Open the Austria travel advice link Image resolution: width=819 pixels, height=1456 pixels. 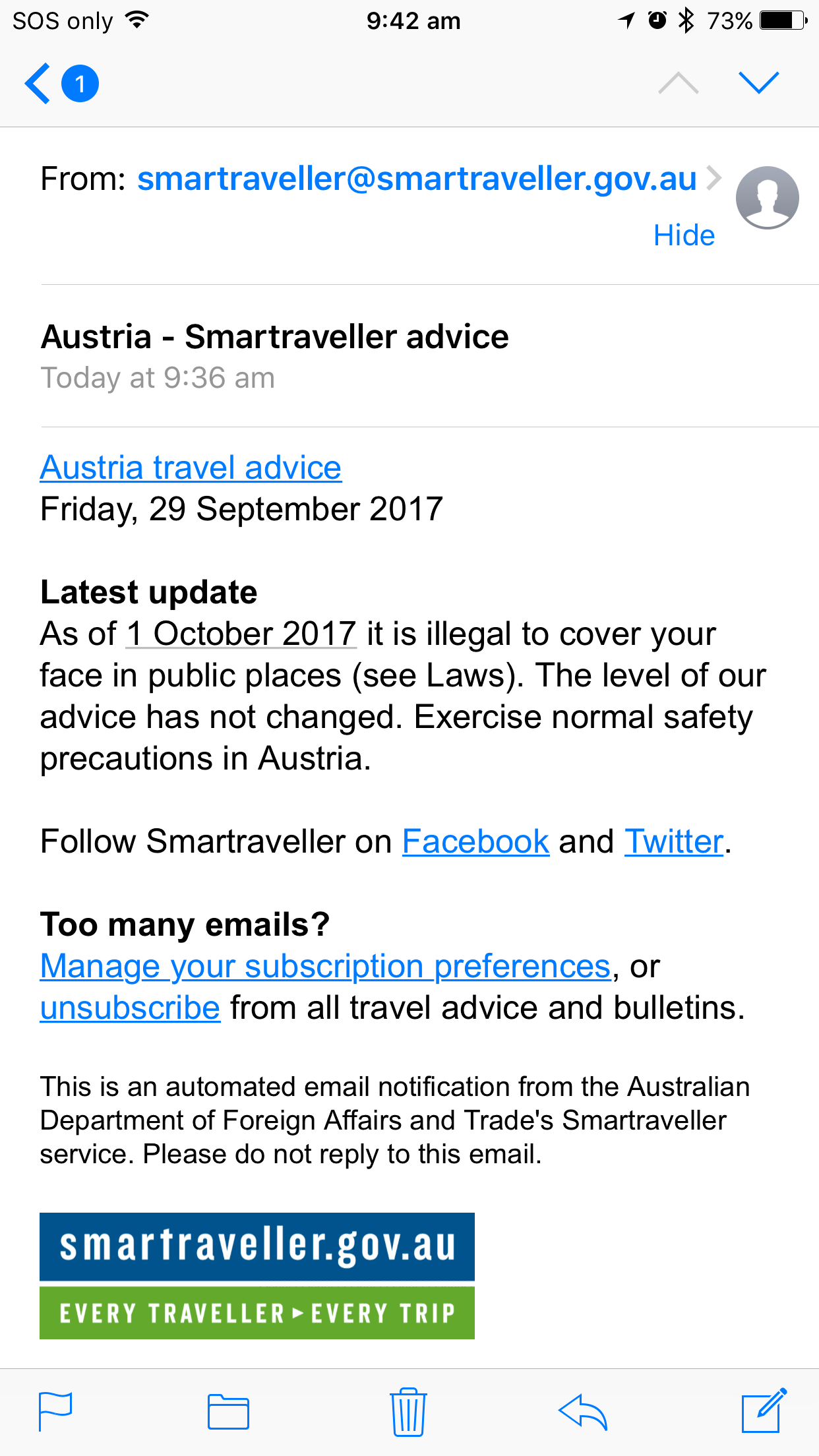191,468
